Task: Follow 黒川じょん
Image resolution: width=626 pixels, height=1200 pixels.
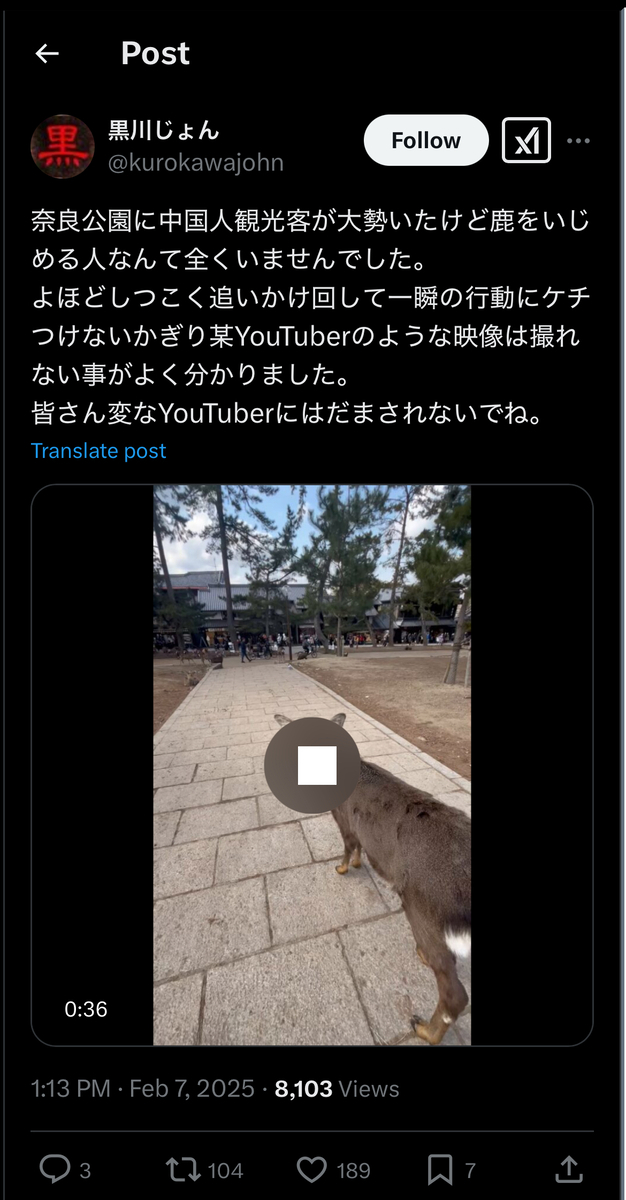Action: [x=426, y=141]
